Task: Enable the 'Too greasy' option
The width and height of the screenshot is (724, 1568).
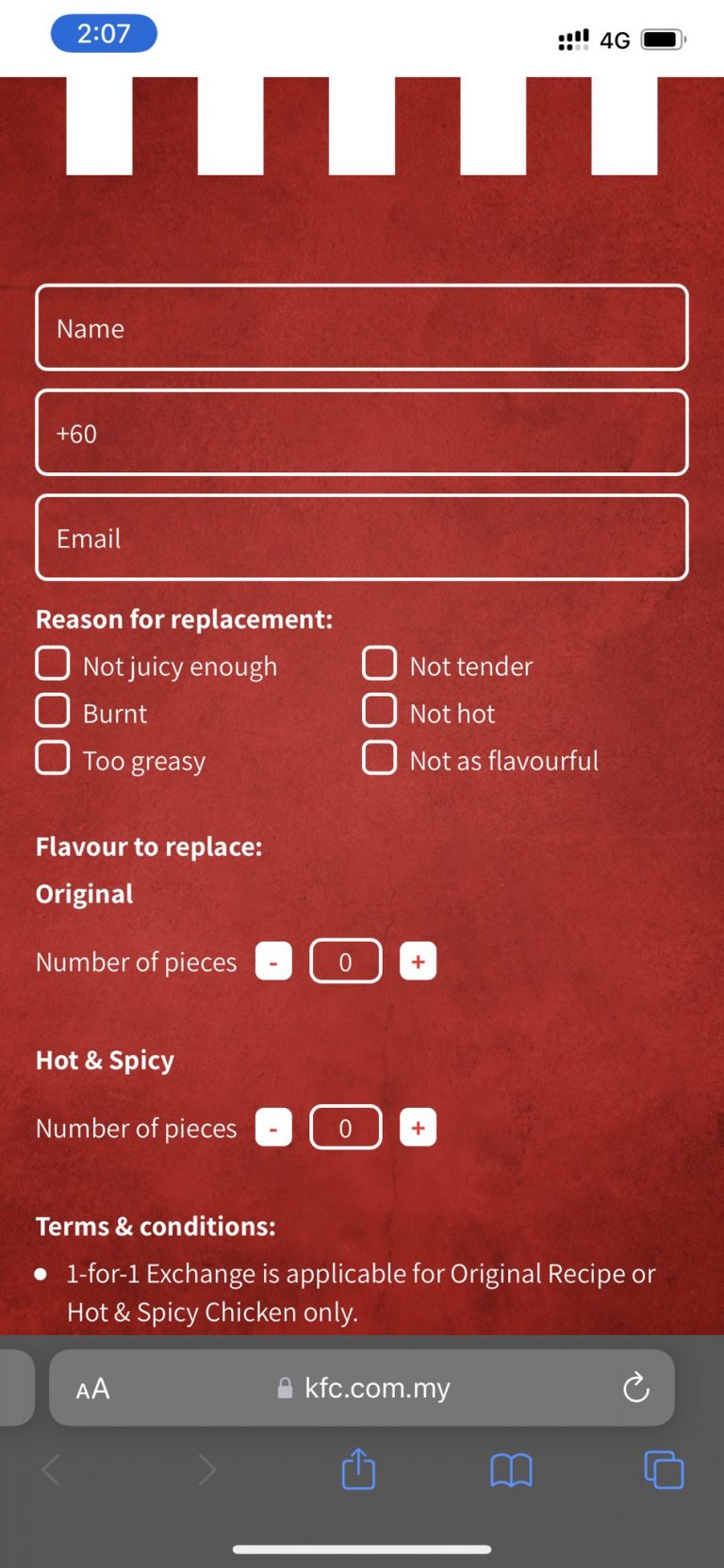Action: [52, 757]
